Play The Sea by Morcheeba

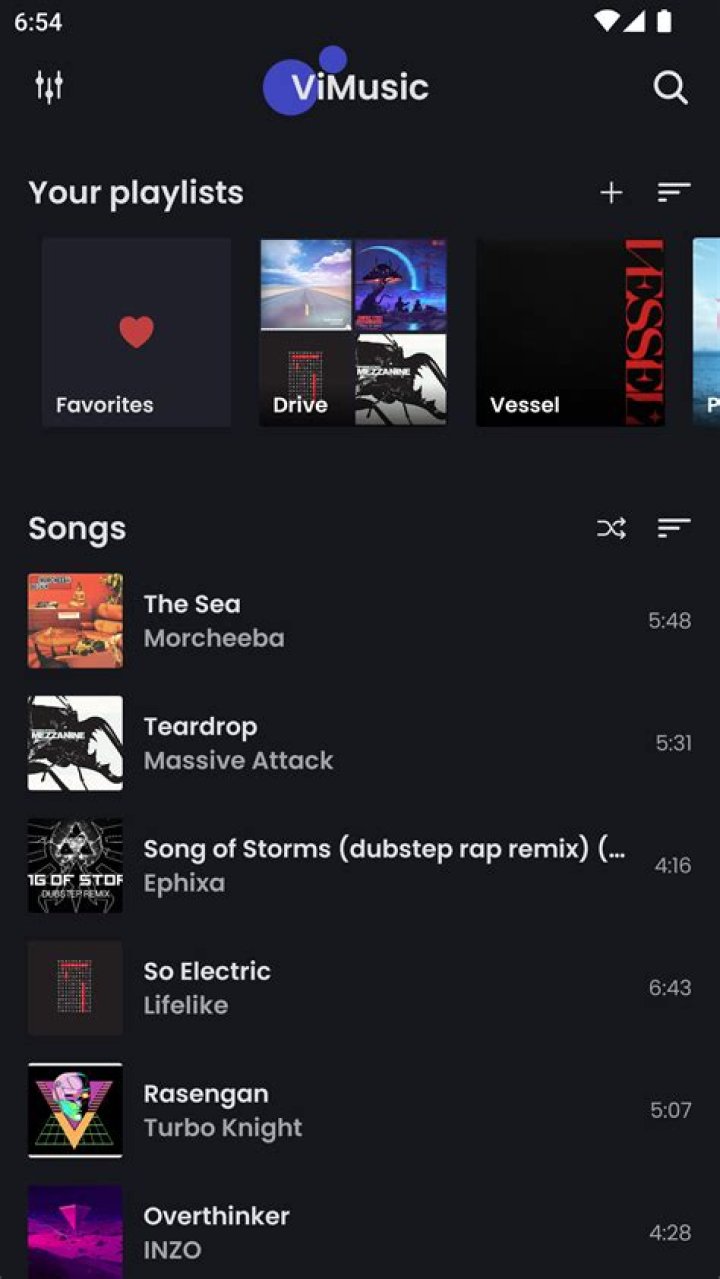(360, 620)
